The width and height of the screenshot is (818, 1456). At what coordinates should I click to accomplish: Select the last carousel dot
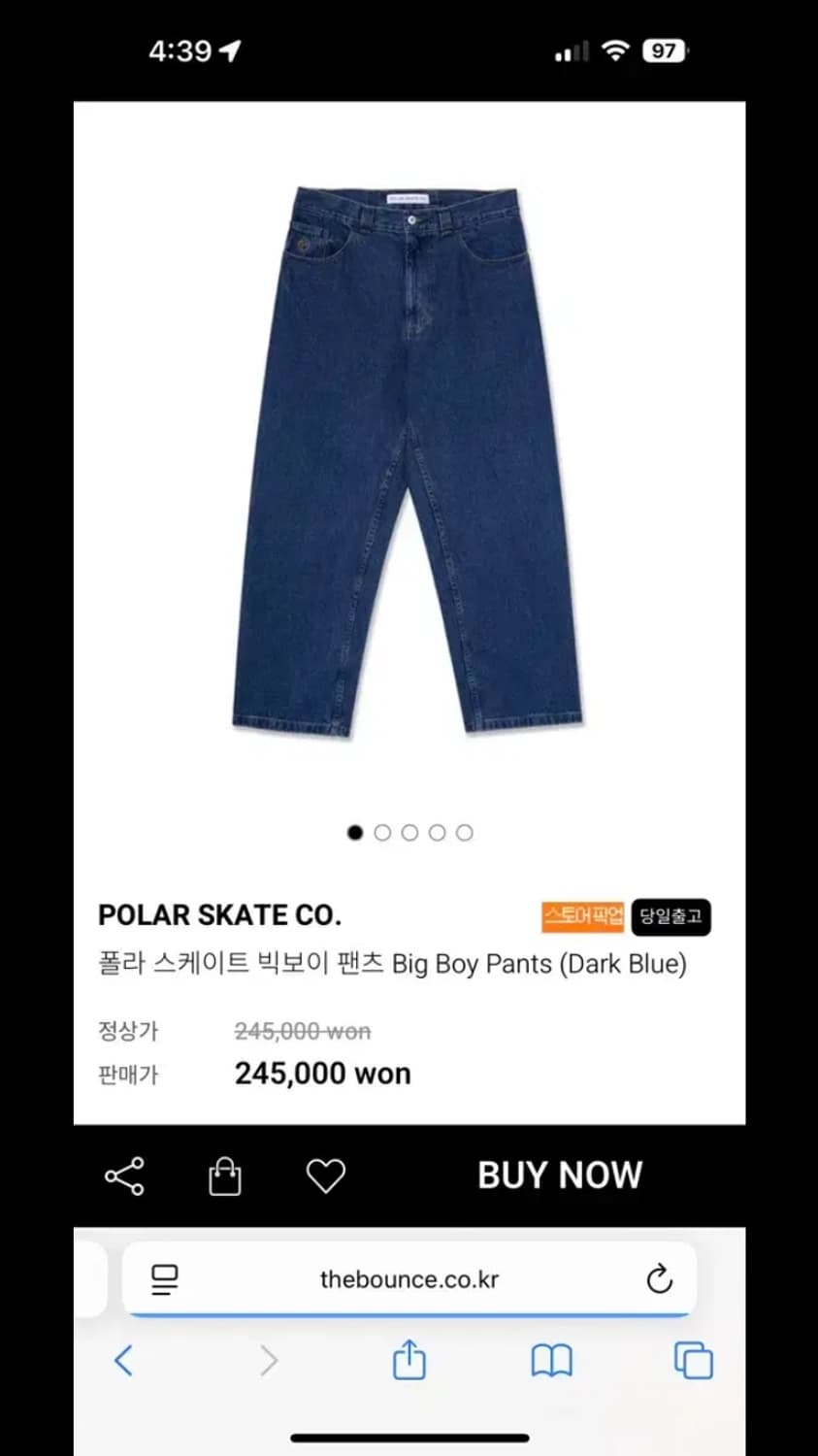tap(465, 832)
